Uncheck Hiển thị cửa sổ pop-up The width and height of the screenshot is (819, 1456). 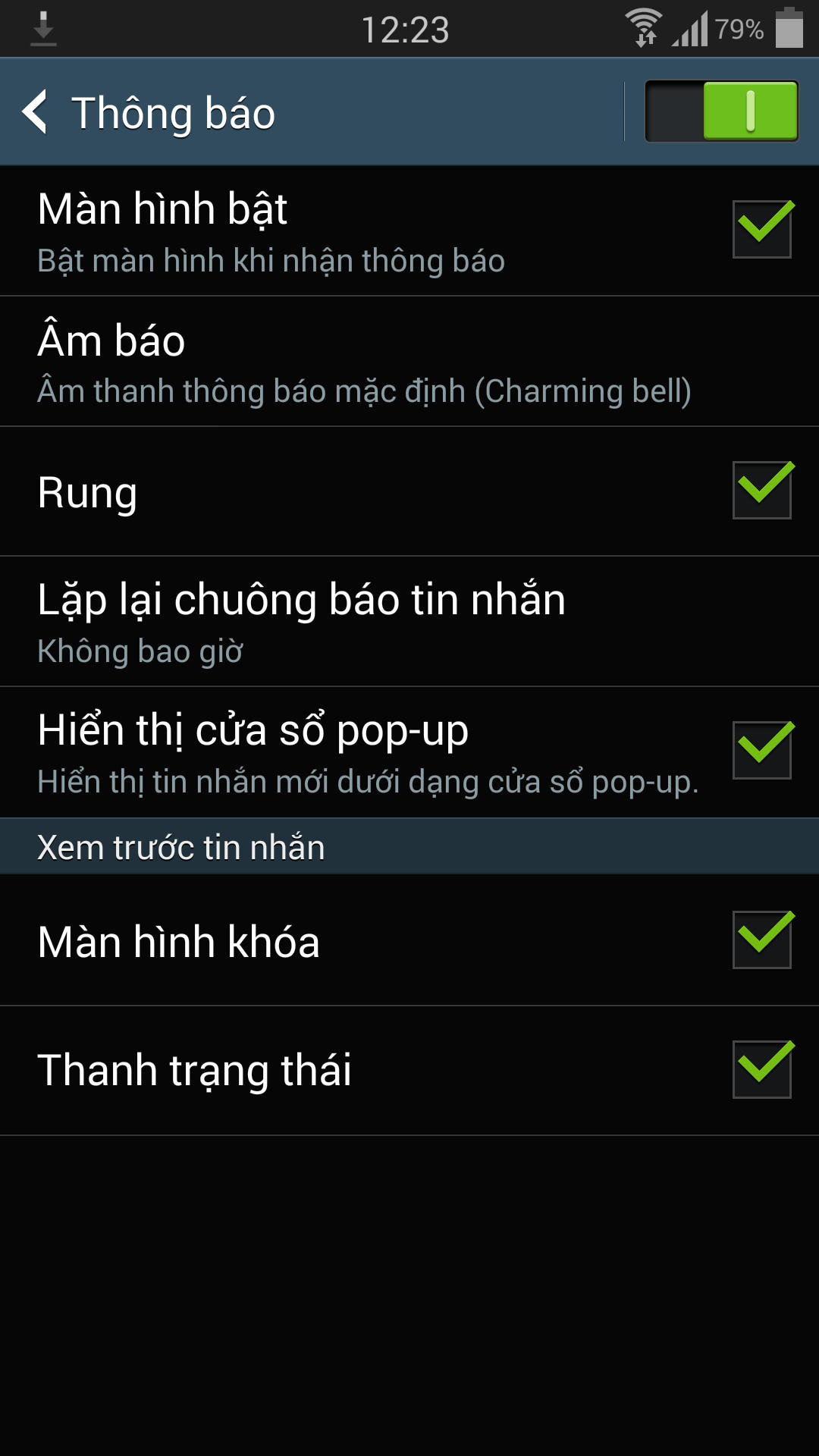(761, 750)
